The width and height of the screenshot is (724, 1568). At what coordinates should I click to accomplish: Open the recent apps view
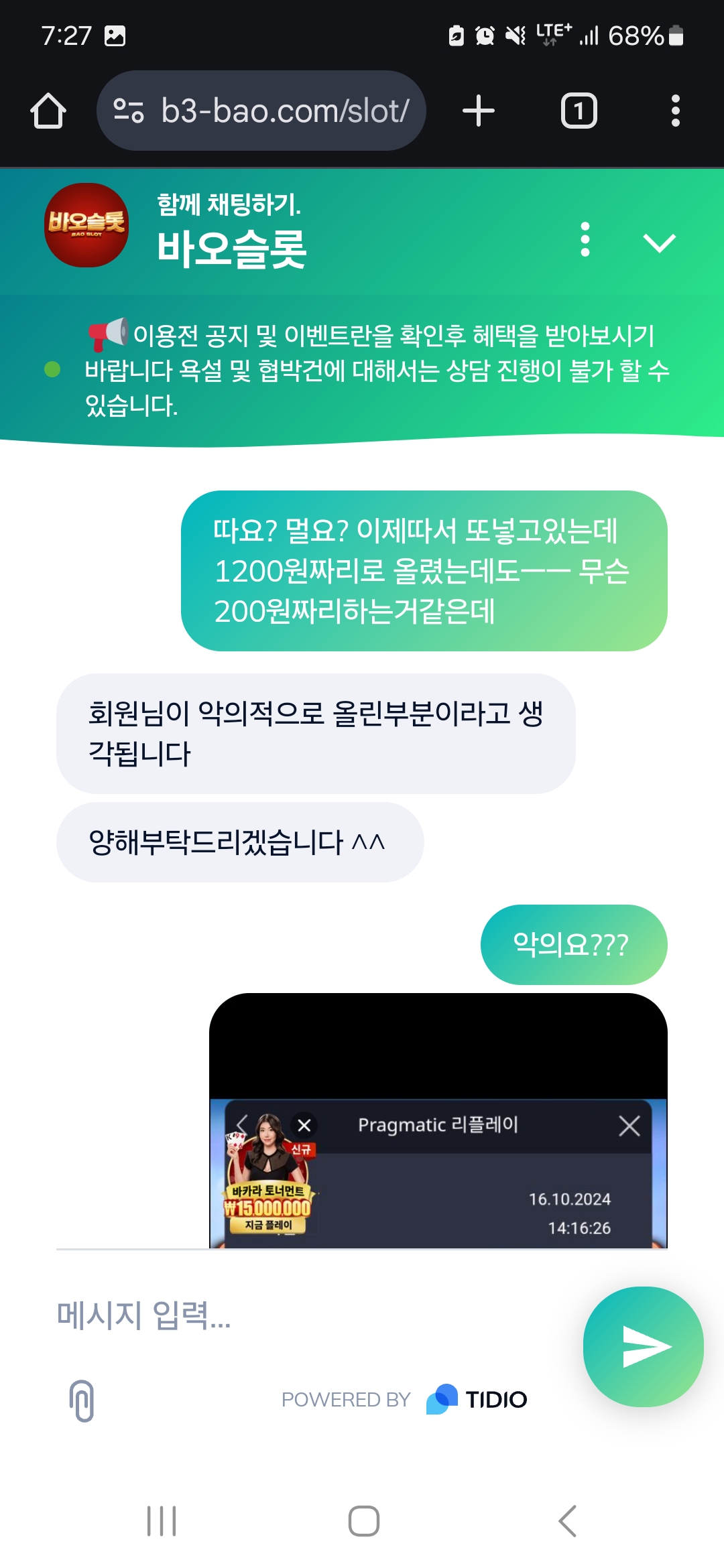(162, 1521)
